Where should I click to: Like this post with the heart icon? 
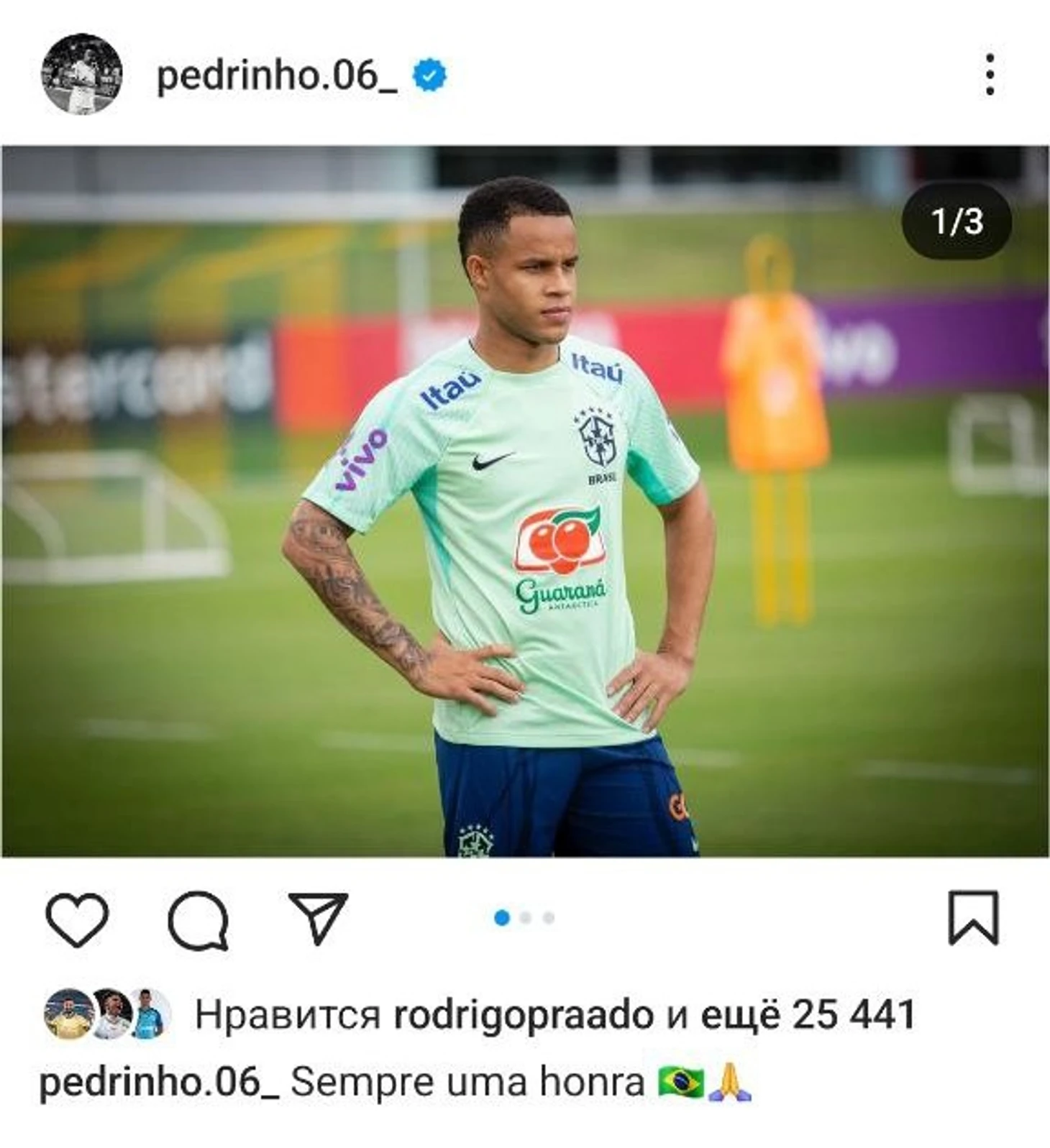coord(77,919)
